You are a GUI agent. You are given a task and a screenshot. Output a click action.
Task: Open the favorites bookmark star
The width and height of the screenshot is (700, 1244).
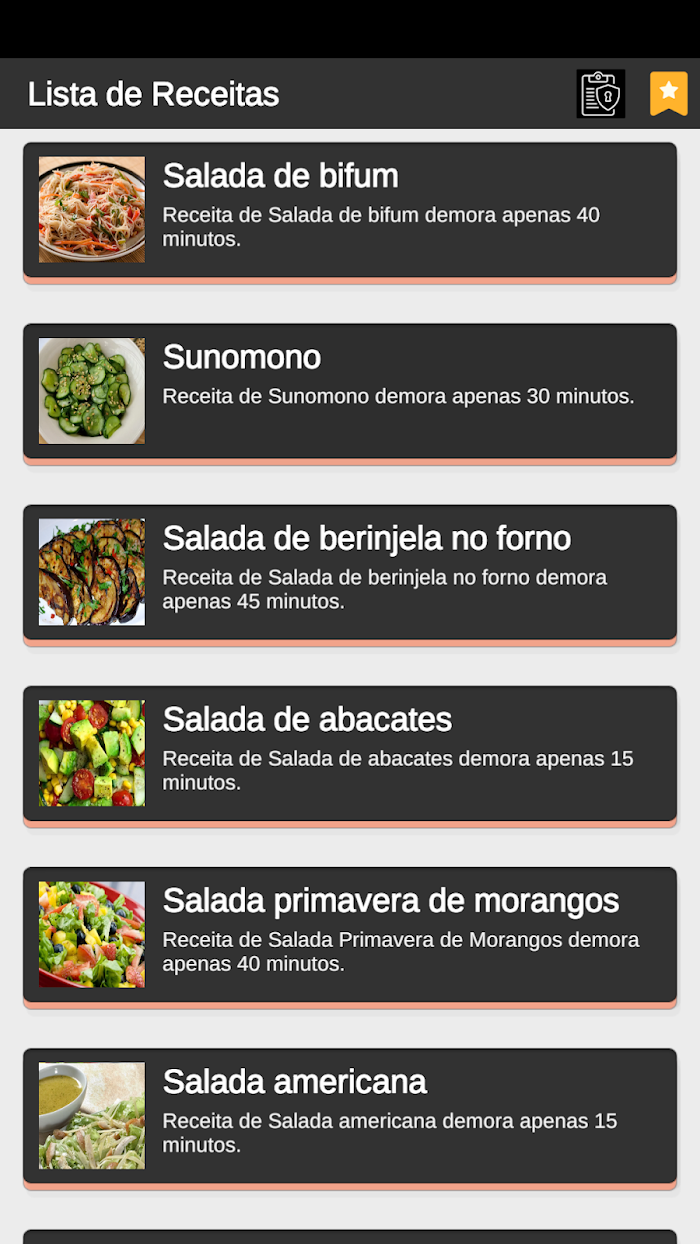(x=669, y=94)
